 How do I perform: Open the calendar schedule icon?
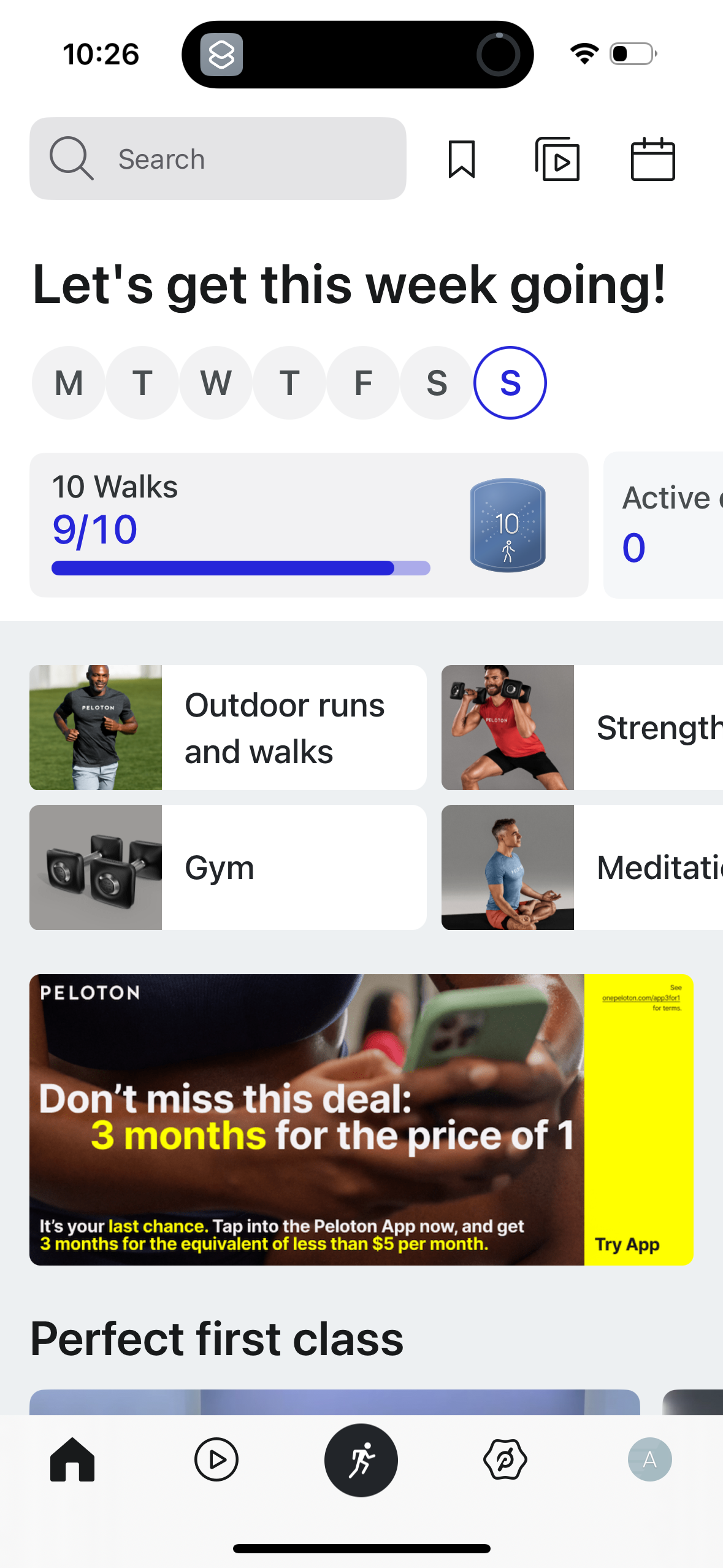click(652, 159)
